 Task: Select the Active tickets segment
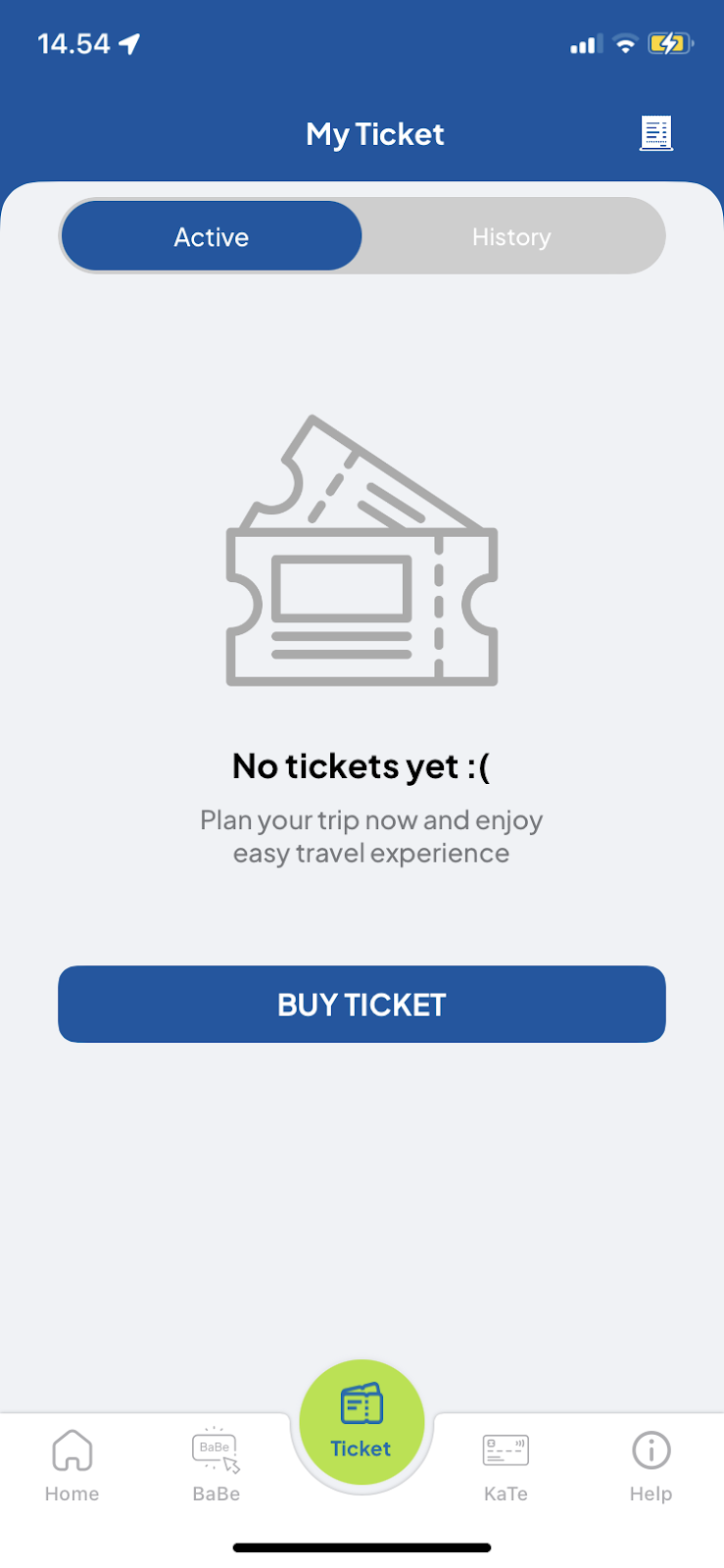click(x=212, y=236)
